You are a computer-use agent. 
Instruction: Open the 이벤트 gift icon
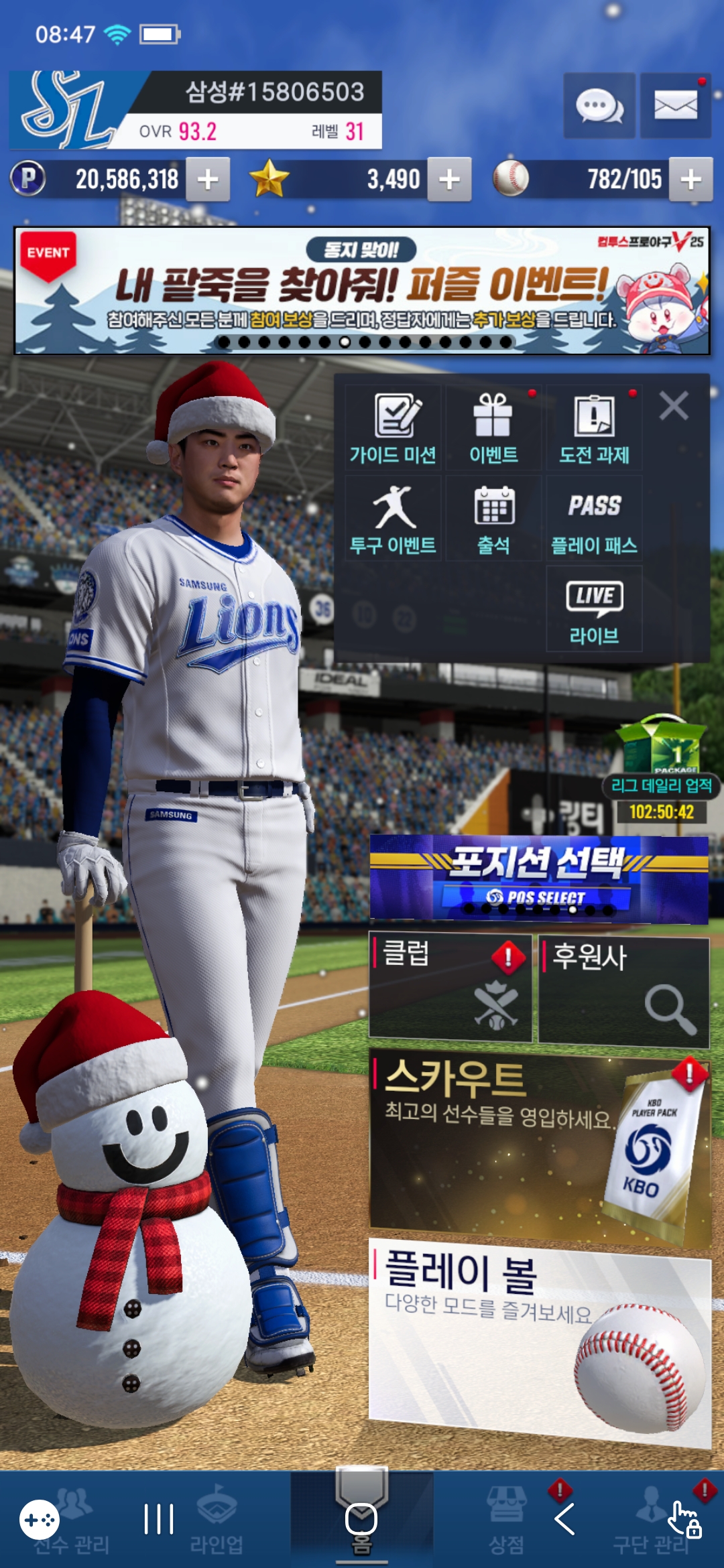pyautogui.click(x=493, y=428)
